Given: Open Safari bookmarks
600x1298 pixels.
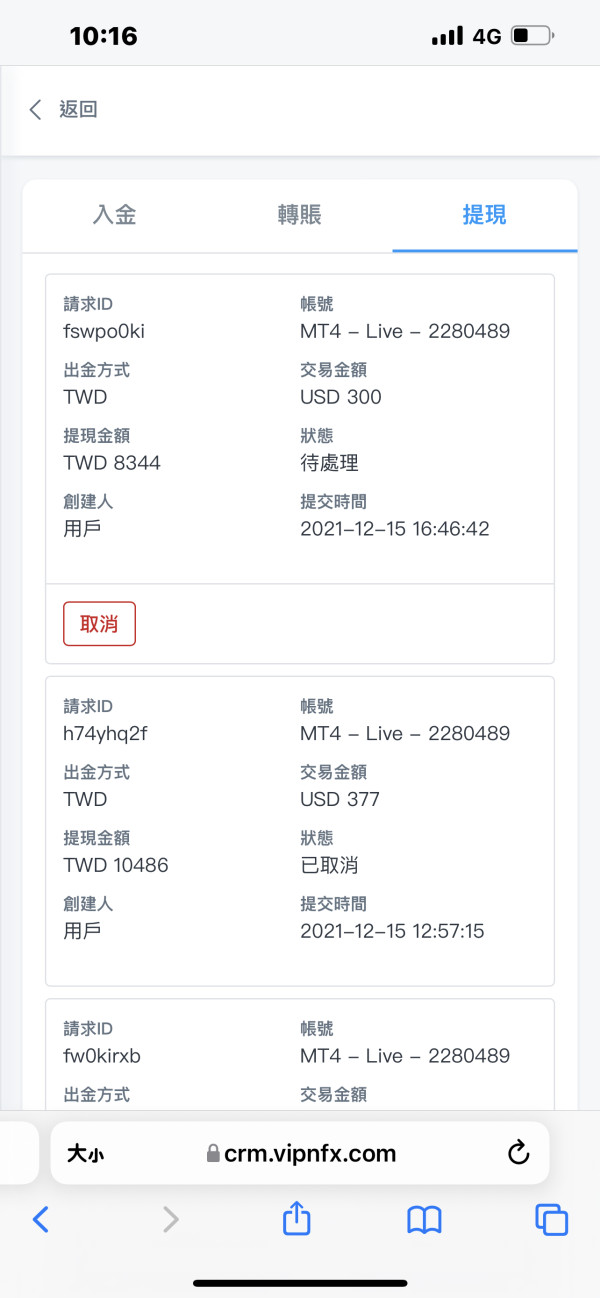Looking at the screenshot, I should coord(425,1219).
